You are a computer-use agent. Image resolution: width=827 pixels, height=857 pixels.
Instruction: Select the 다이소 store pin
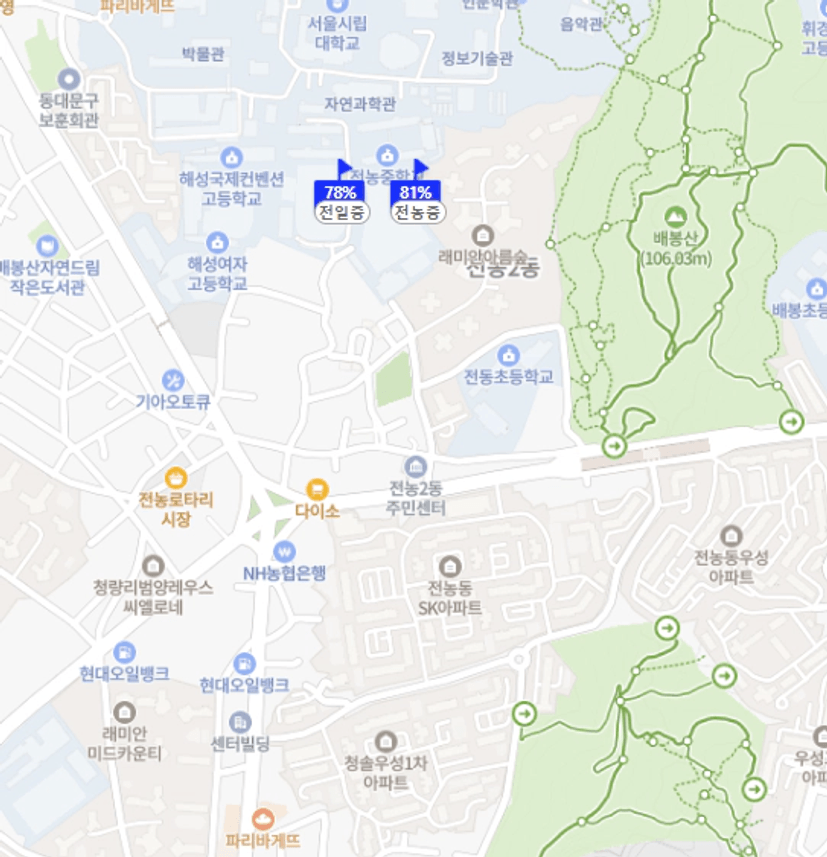click(317, 489)
